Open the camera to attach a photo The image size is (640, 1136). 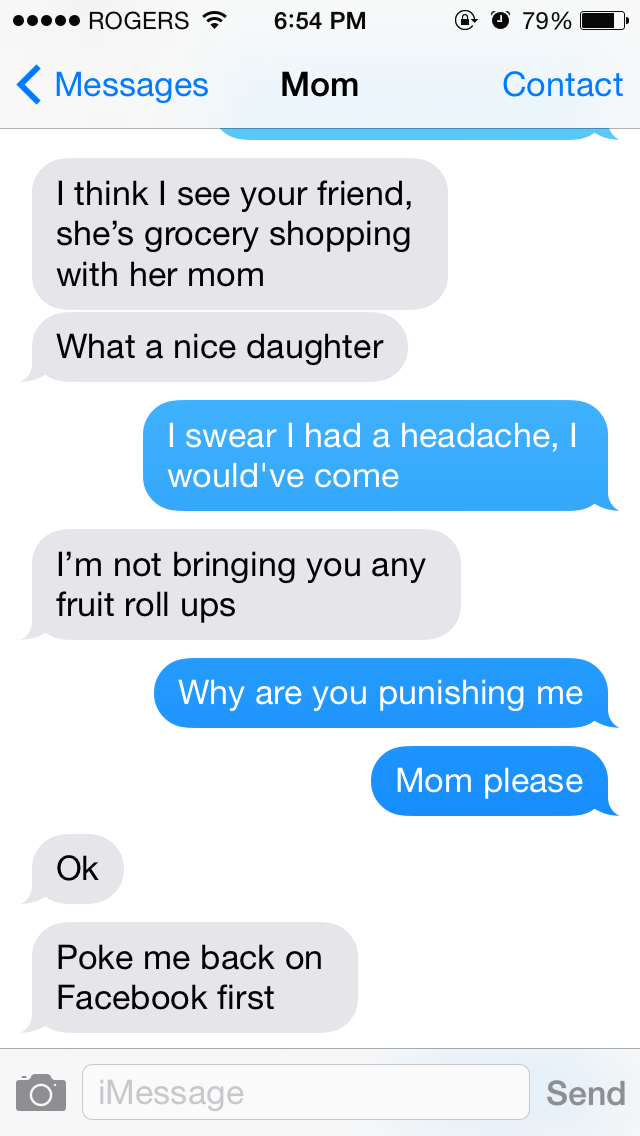point(41,1093)
